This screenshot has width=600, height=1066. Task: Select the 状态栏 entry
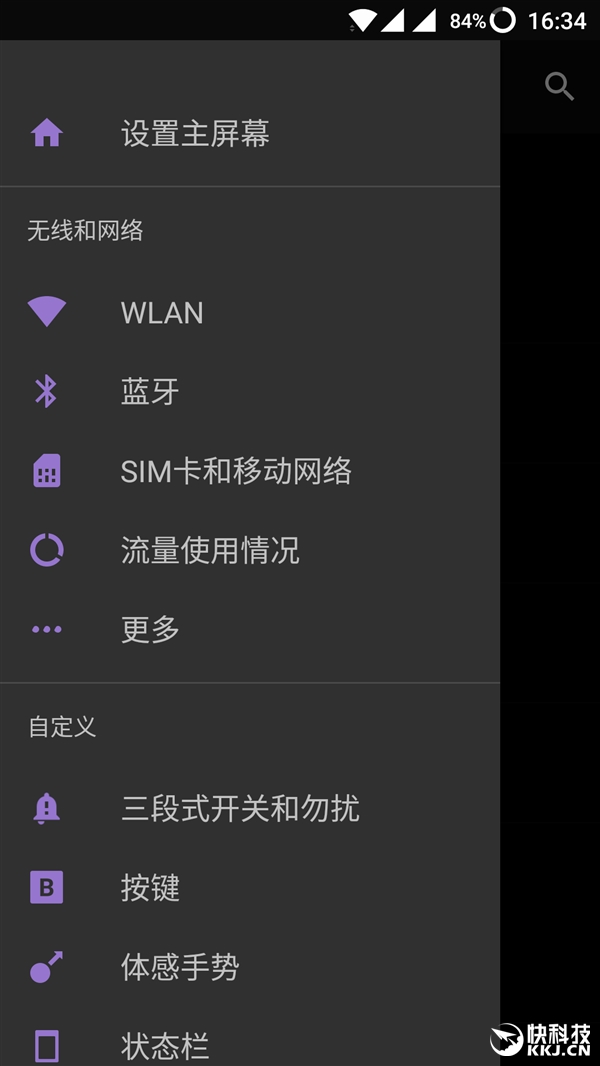tap(165, 1045)
